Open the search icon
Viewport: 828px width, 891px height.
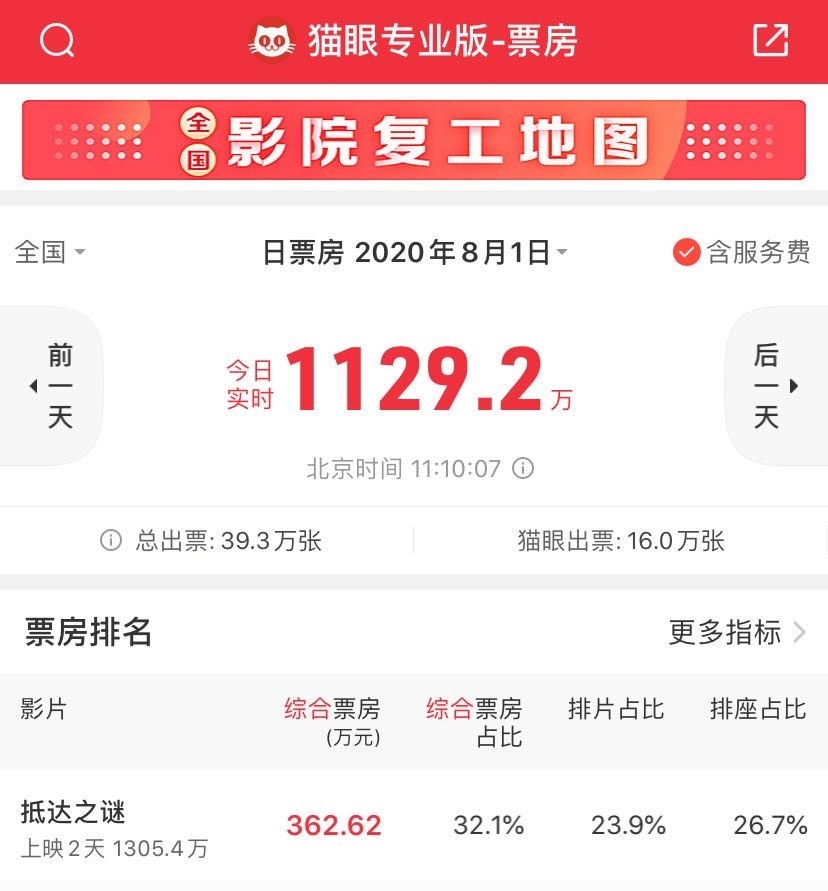(57, 41)
